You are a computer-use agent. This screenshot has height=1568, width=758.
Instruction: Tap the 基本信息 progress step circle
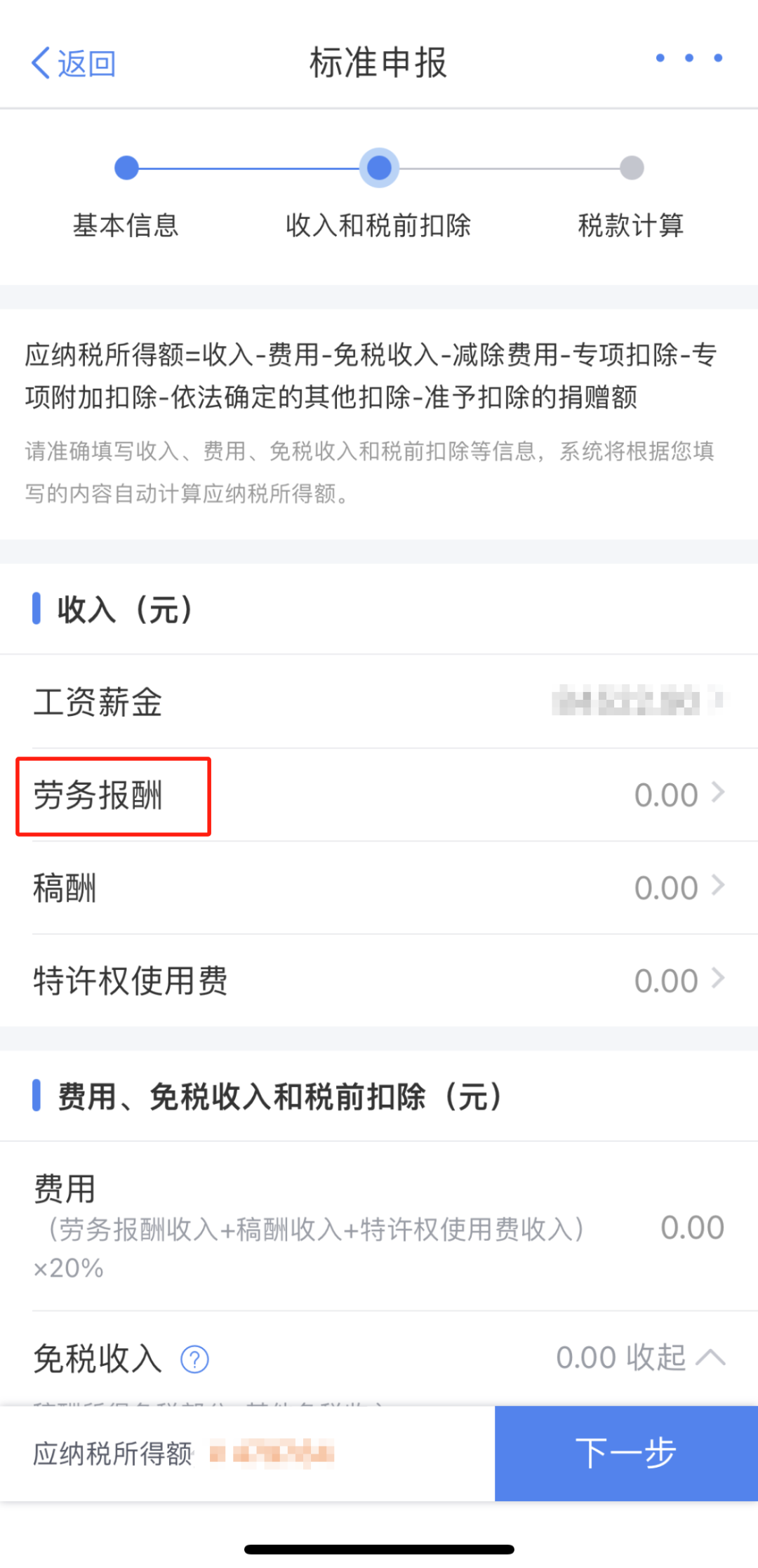pyautogui.click(x=126, y=167)
